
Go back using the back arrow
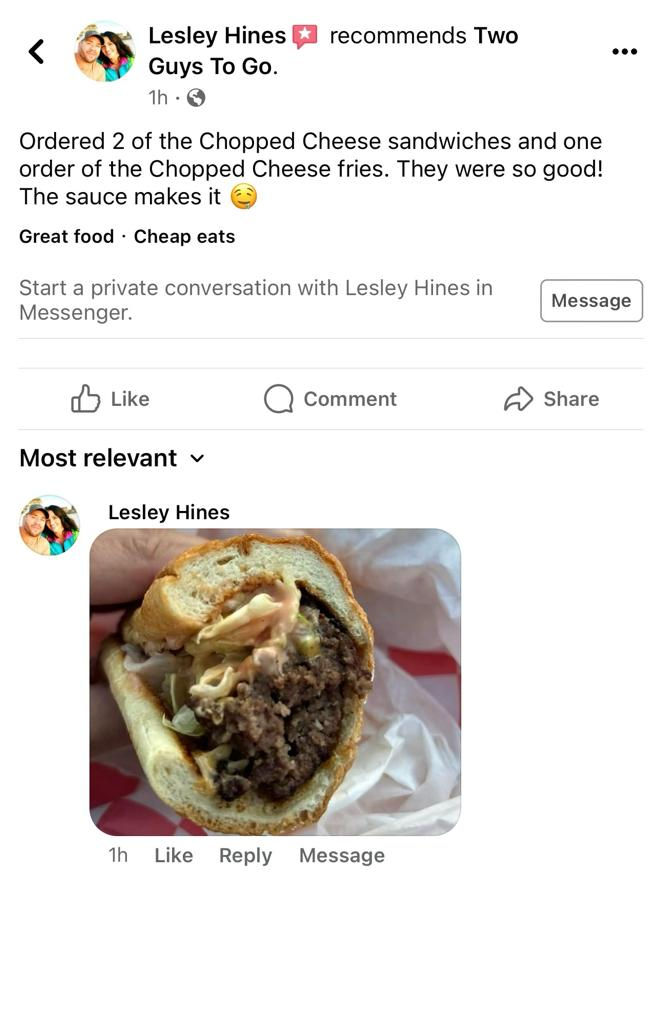coord(36,51)
